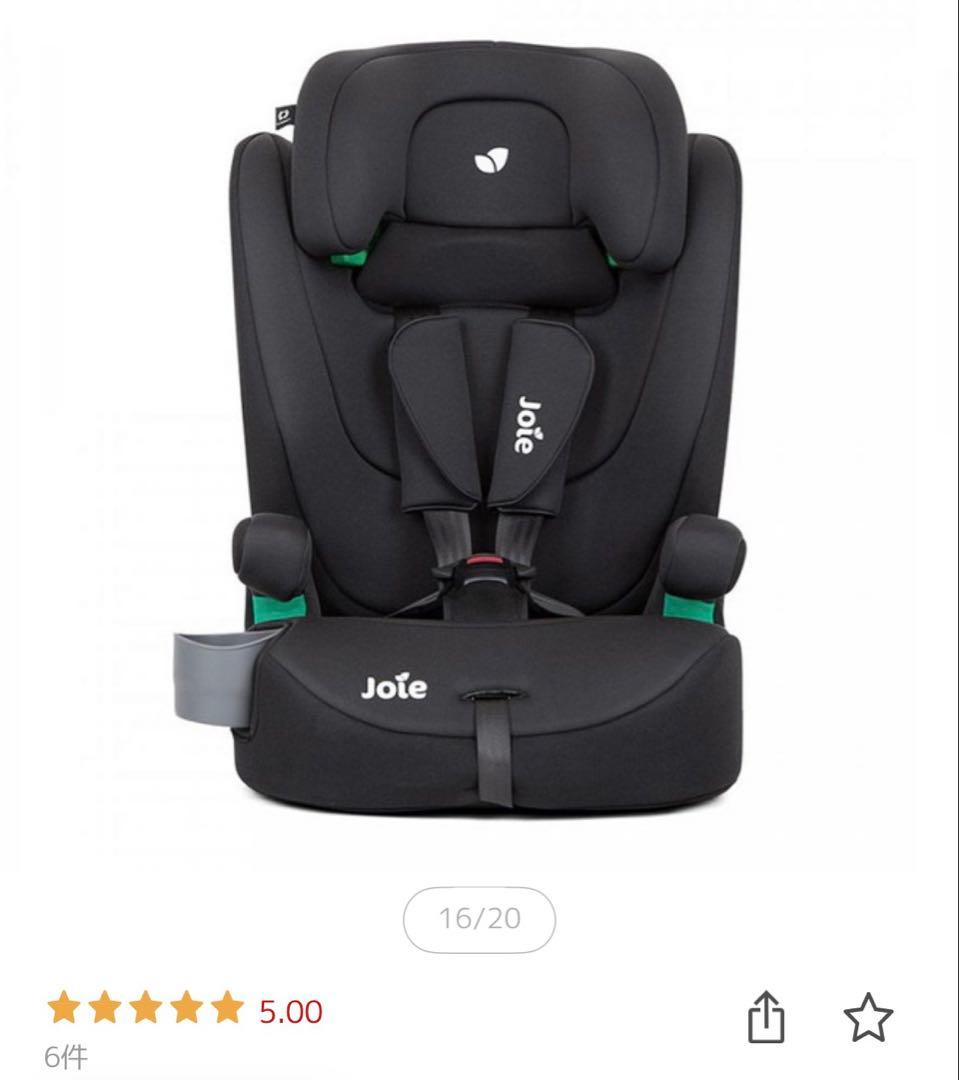Click the gray cup holder in the image
Image resolution: width=959 pixels, height=1080 pixels.
coord(213,678)
